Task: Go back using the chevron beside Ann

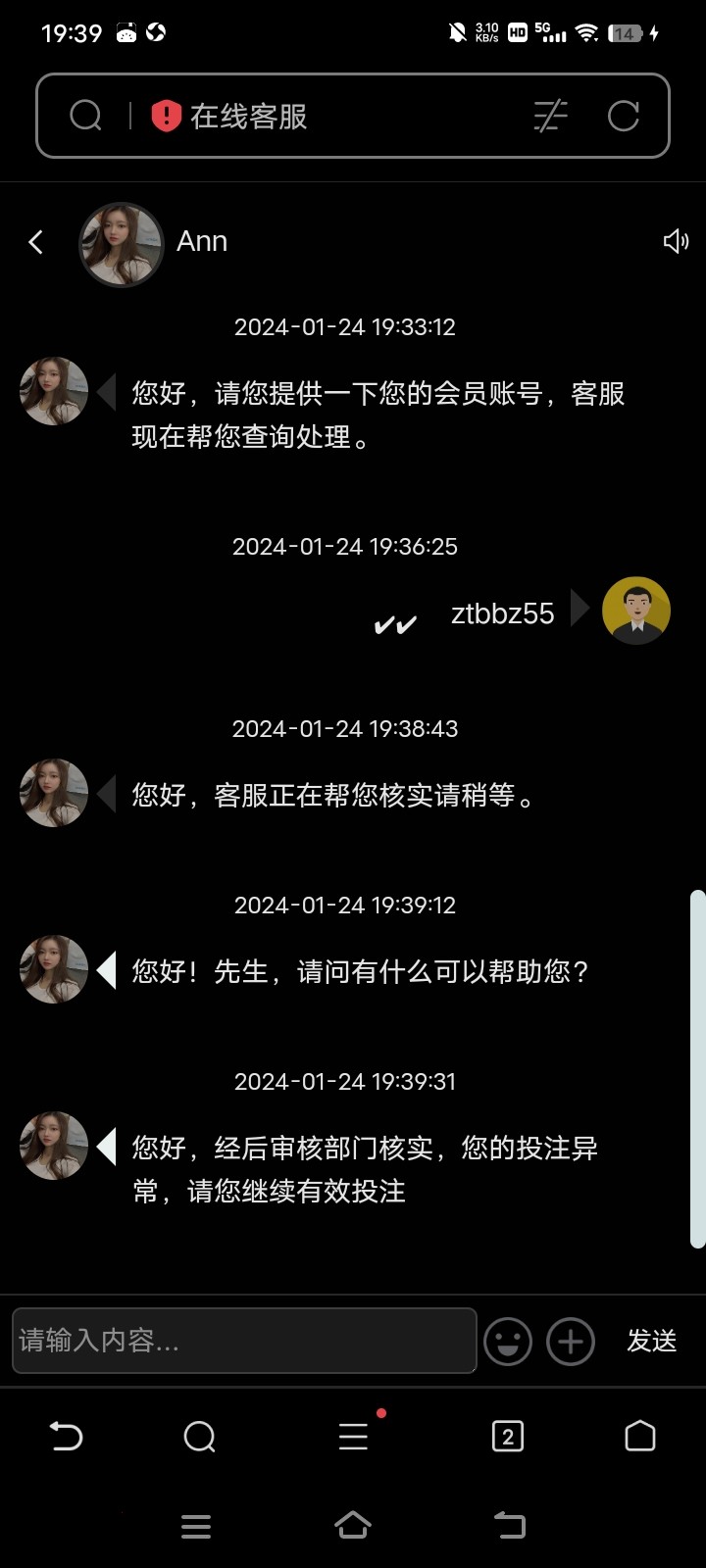Action: pos(35,241)
